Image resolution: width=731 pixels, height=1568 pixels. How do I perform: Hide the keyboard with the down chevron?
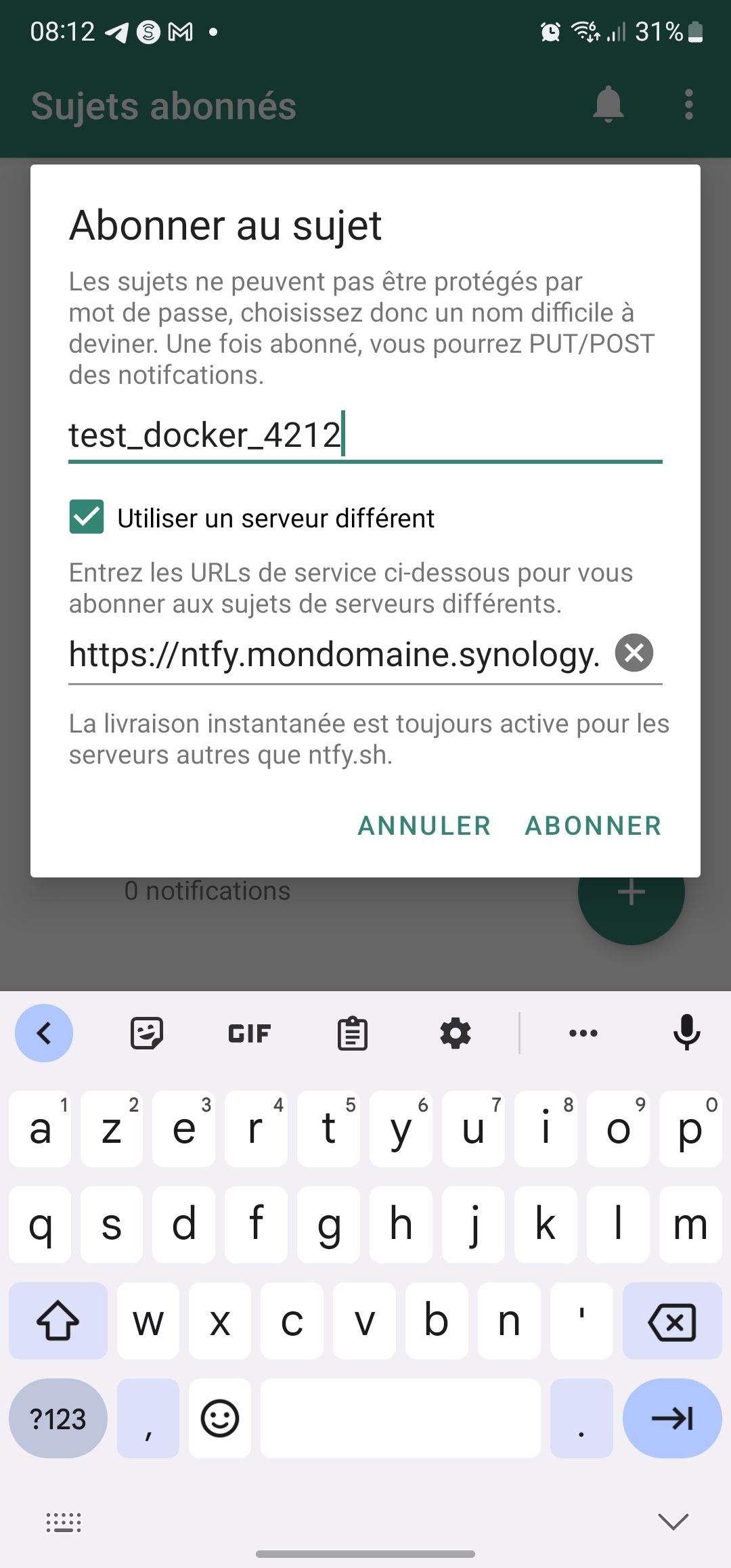(673, 1522)
